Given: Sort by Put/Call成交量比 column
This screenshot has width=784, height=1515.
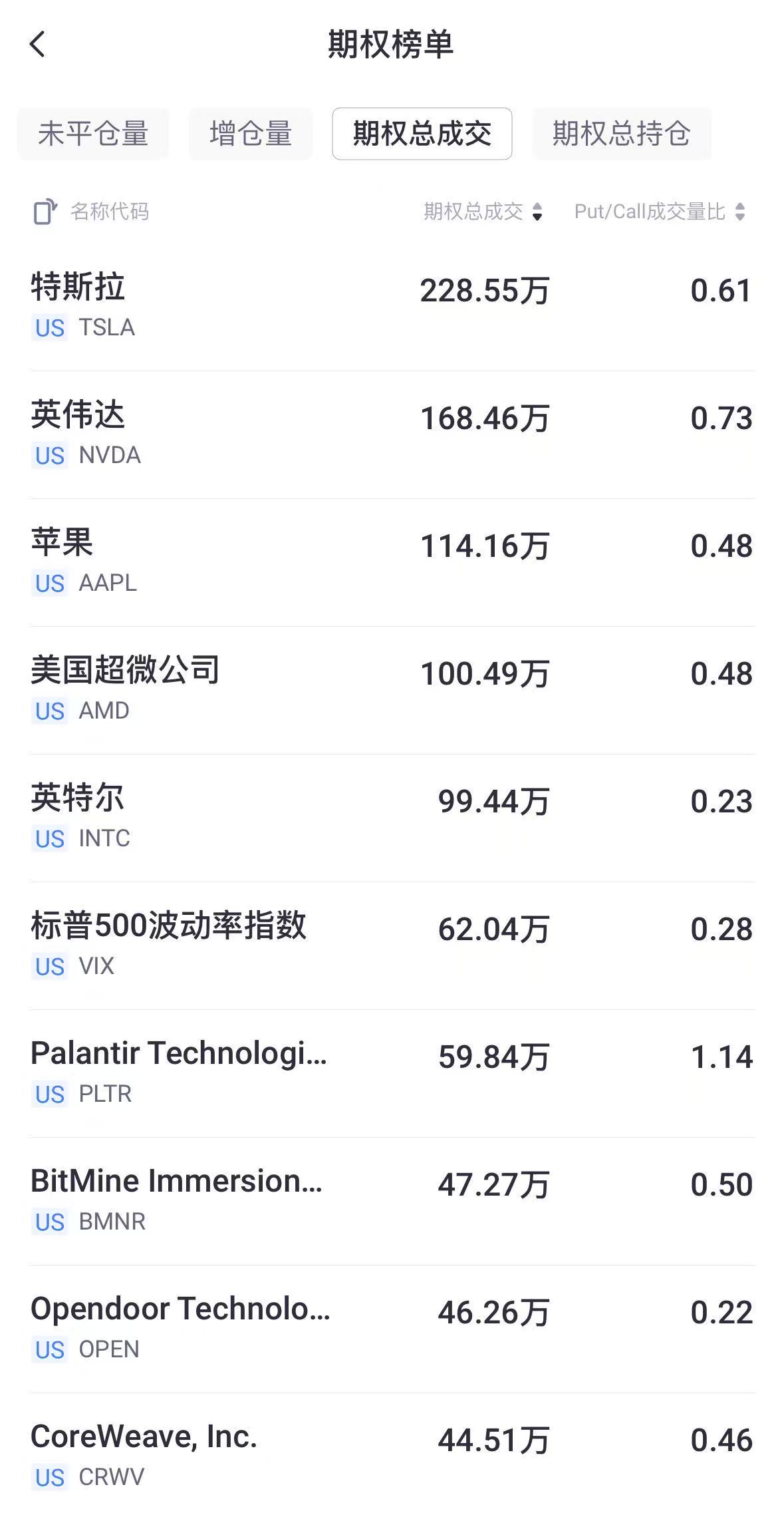Looking at the screenshot, I should tap(660, 212).
